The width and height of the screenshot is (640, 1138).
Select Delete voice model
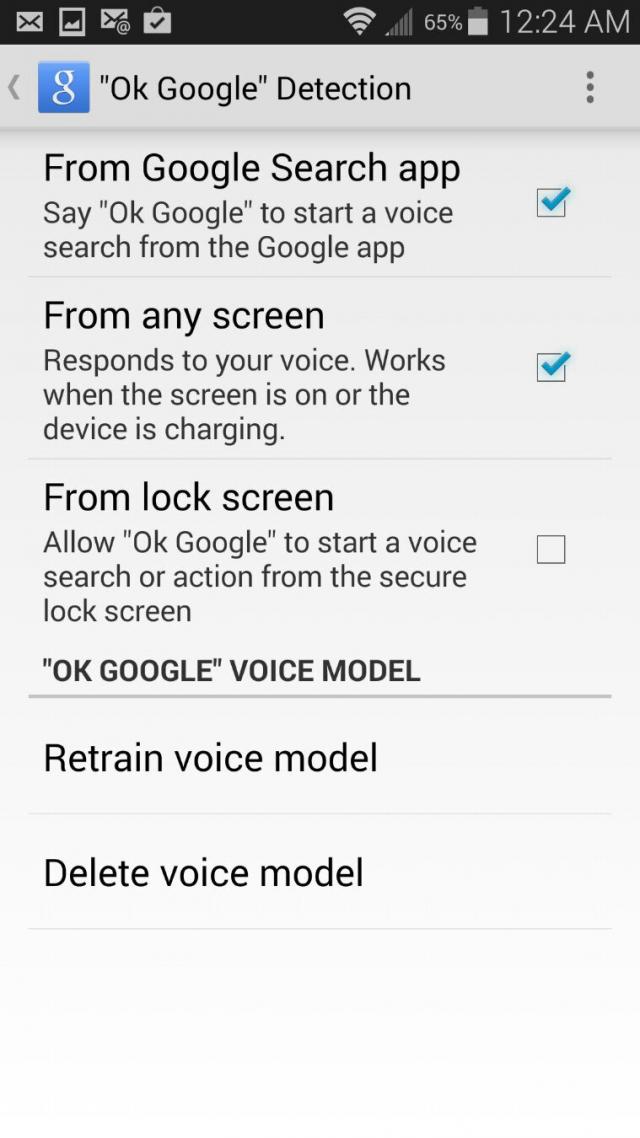tap(203, 873)
